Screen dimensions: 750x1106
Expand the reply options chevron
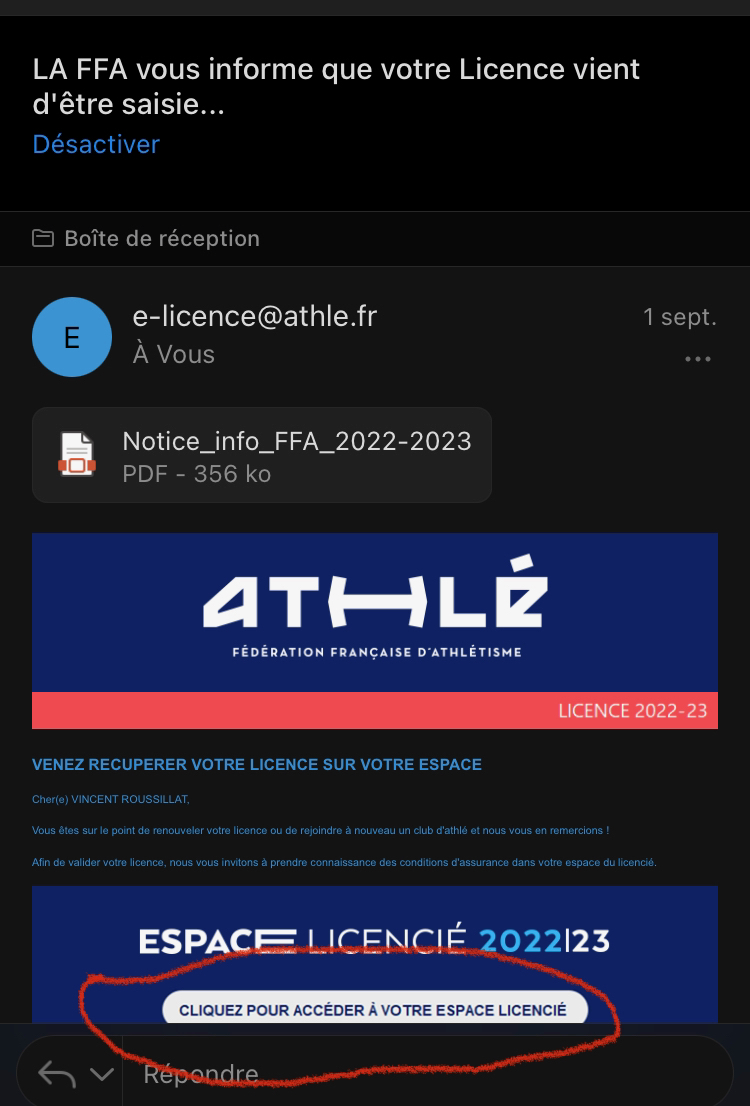click(x=101, y=1075)
